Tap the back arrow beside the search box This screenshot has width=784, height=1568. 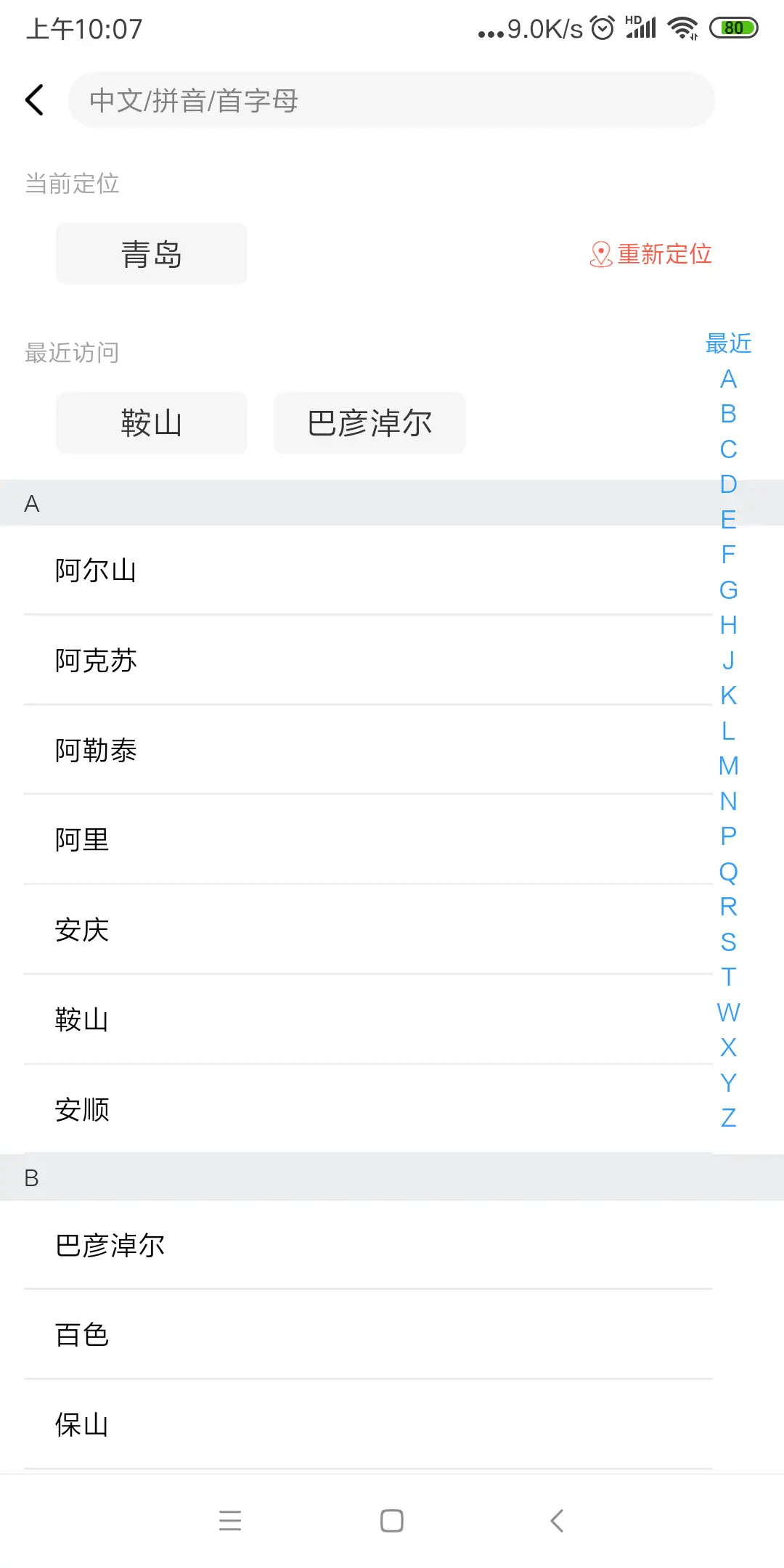(34, 100)
